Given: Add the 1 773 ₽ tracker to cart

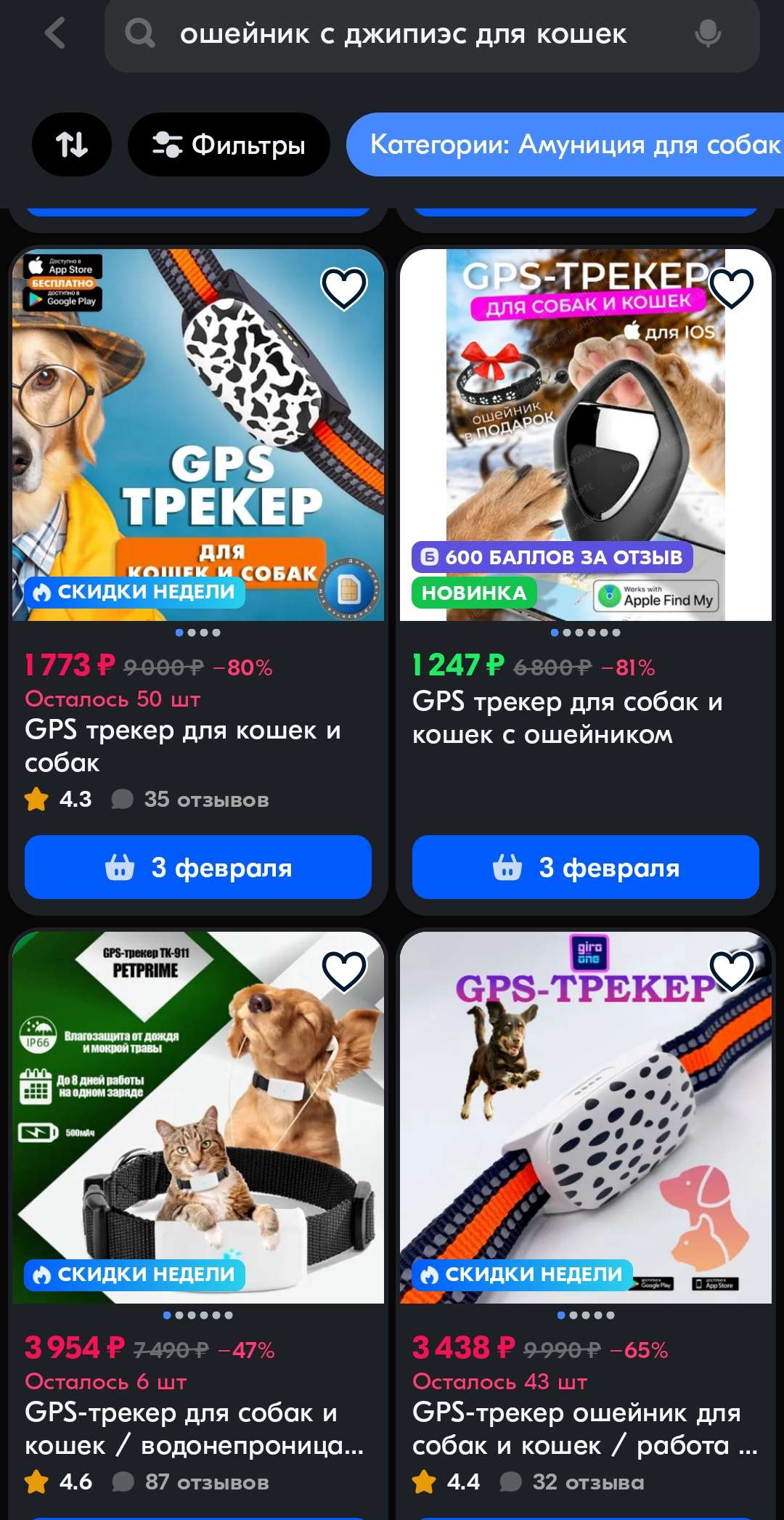Looking at the screenshot, I should pyautogui.click(x=198, y=867).
